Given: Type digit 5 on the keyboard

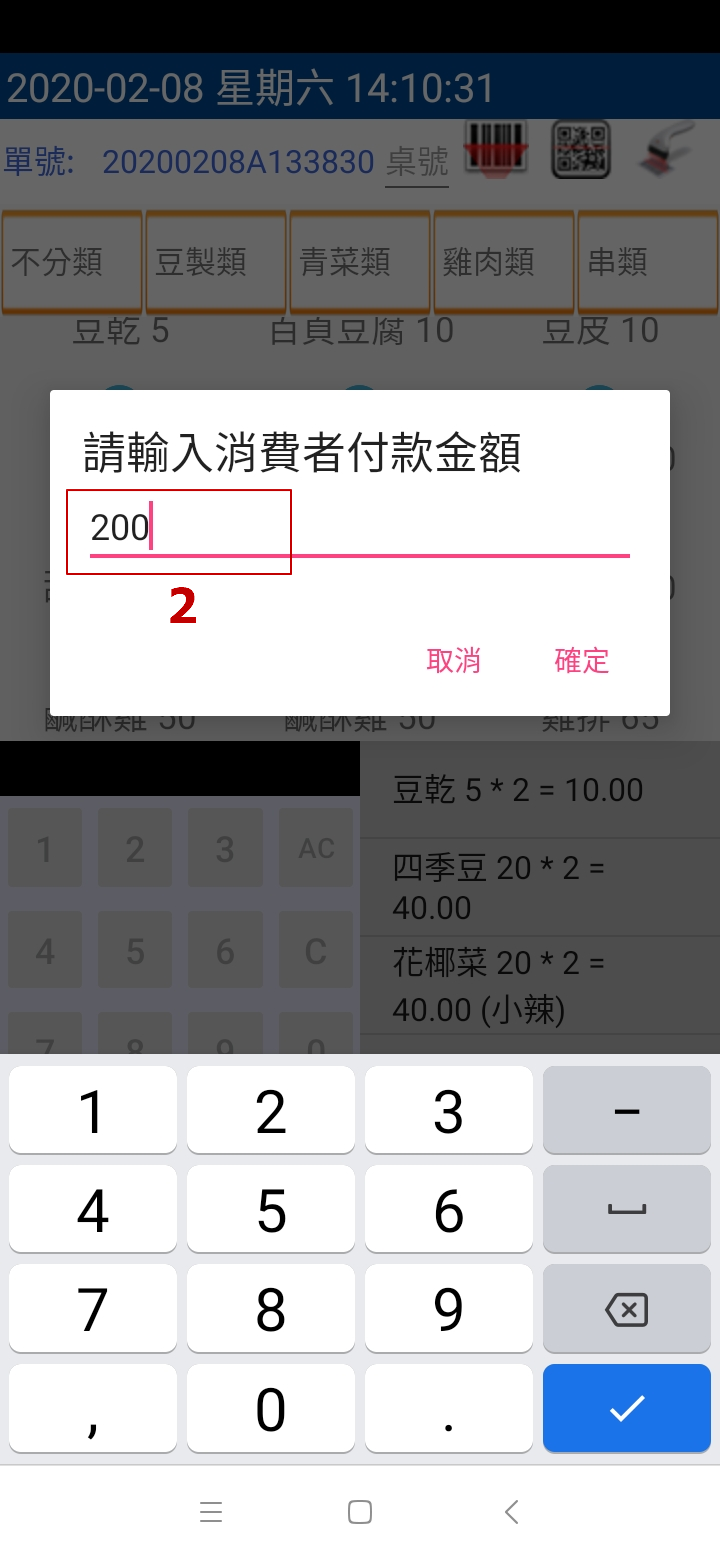Looking at the screenshot, I should 271,1209.
